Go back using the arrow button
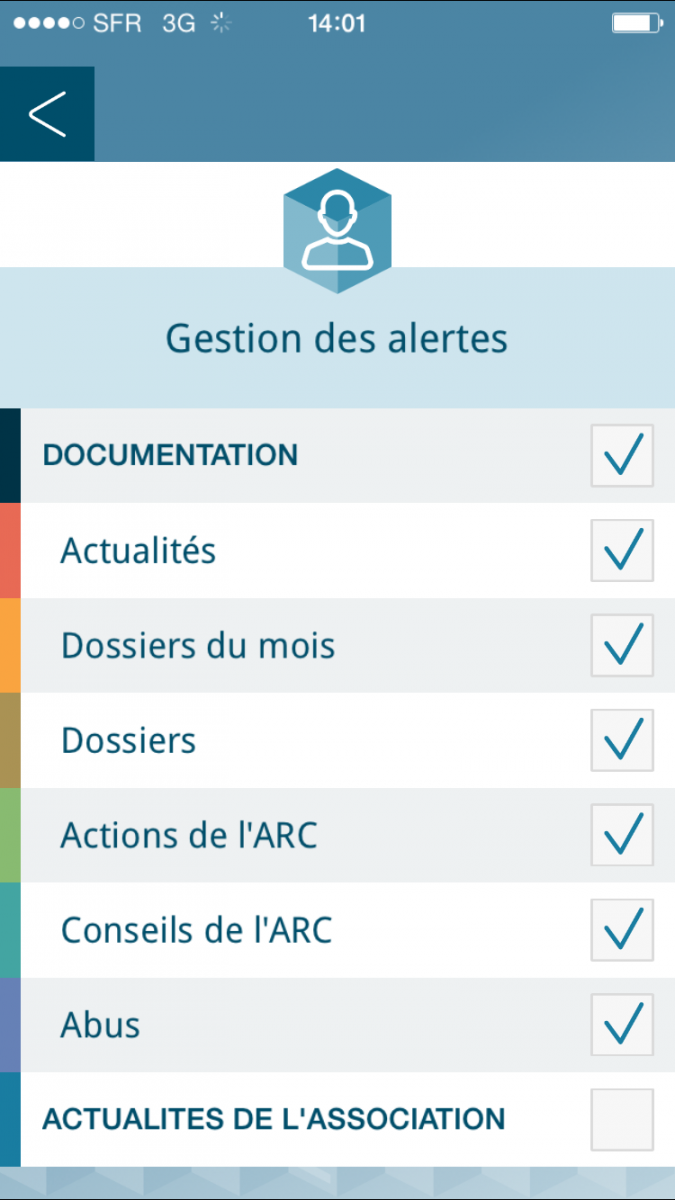The image size is (675, 1200). pyautogui.click(x=47, y=114)
